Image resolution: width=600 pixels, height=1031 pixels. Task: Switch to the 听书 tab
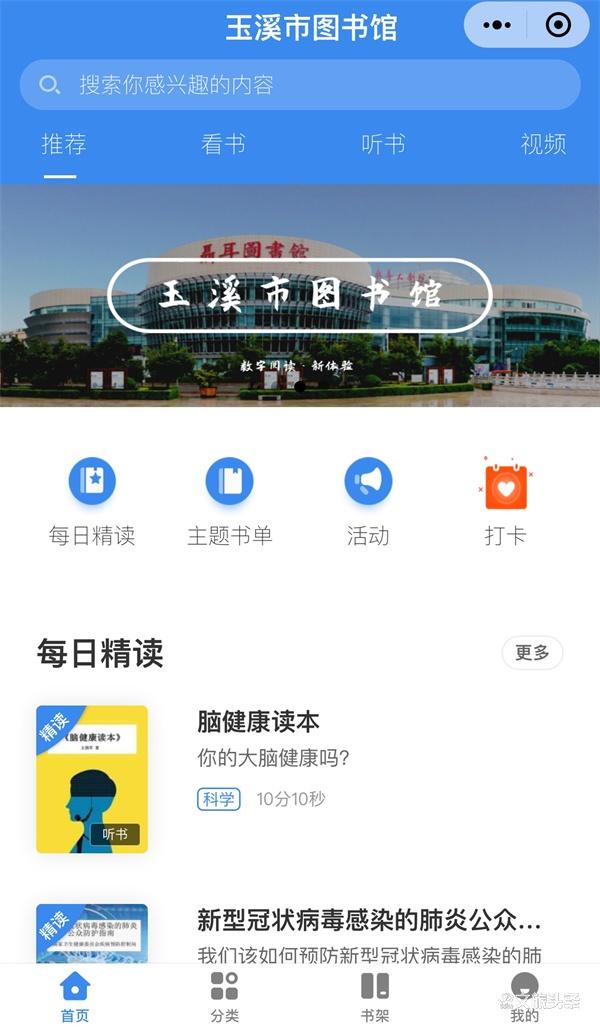click(383, 144)
